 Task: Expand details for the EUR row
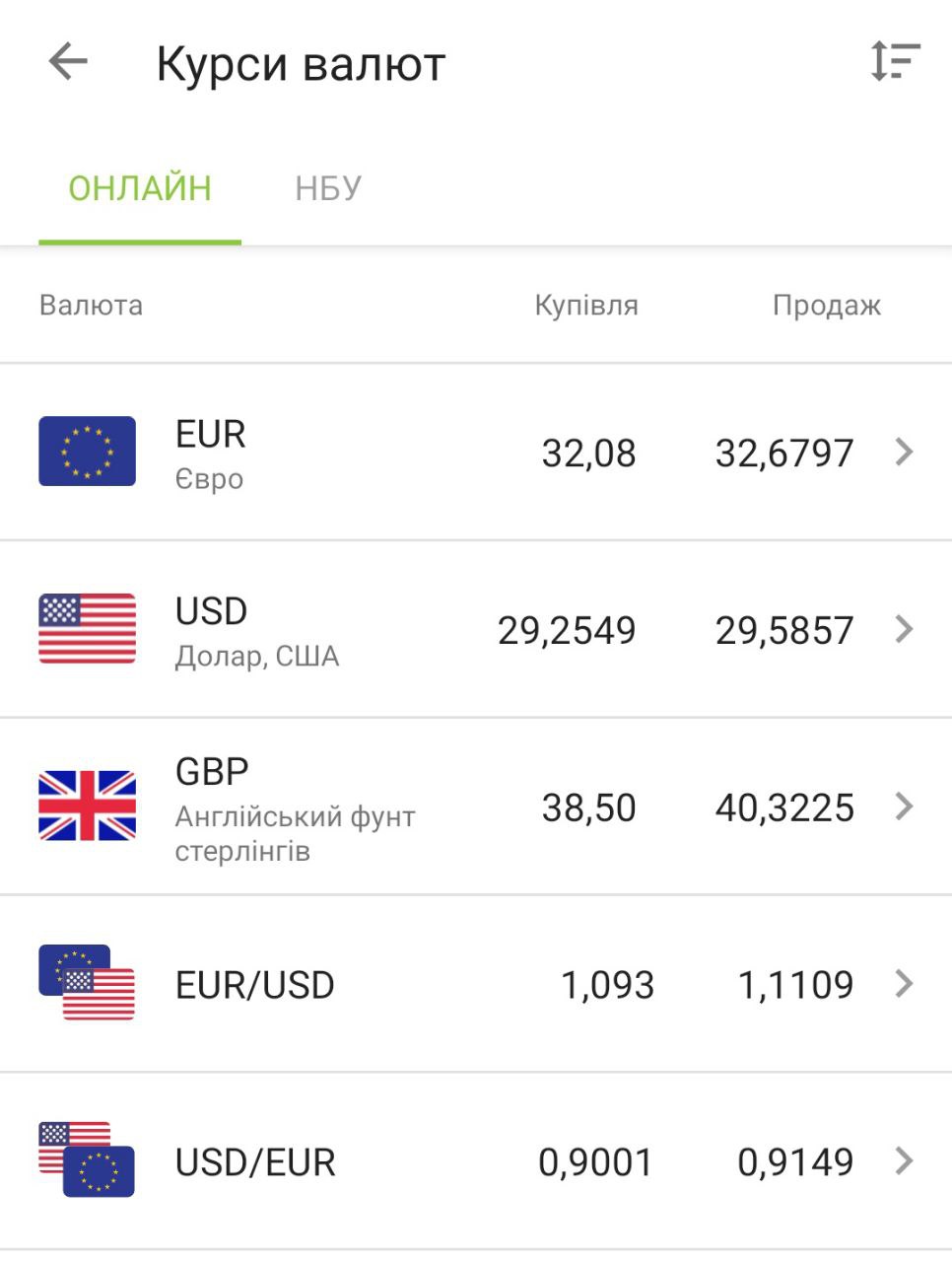[903, 454]
